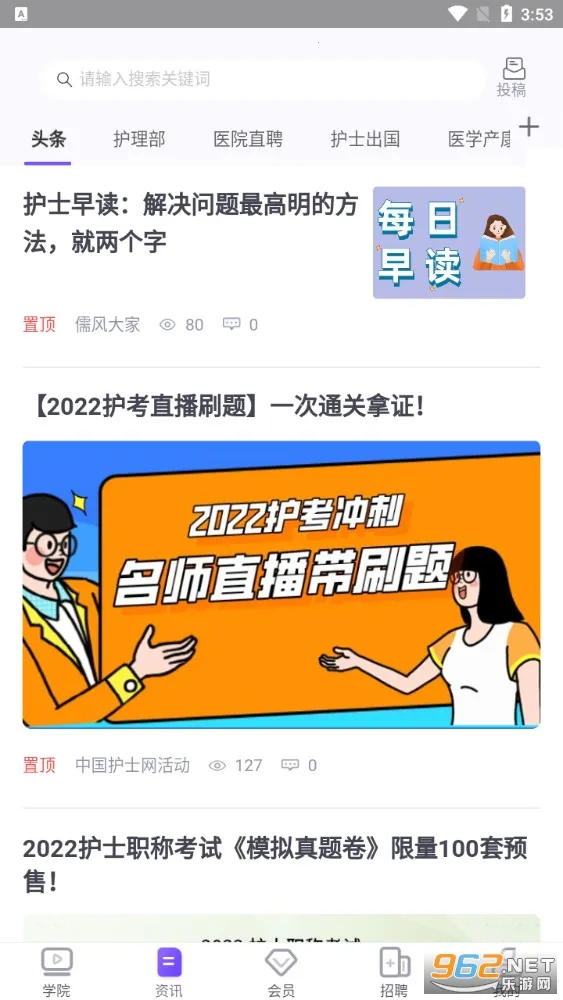
Task: Tap the search keyword input field
Action: (x=263, y=79)
